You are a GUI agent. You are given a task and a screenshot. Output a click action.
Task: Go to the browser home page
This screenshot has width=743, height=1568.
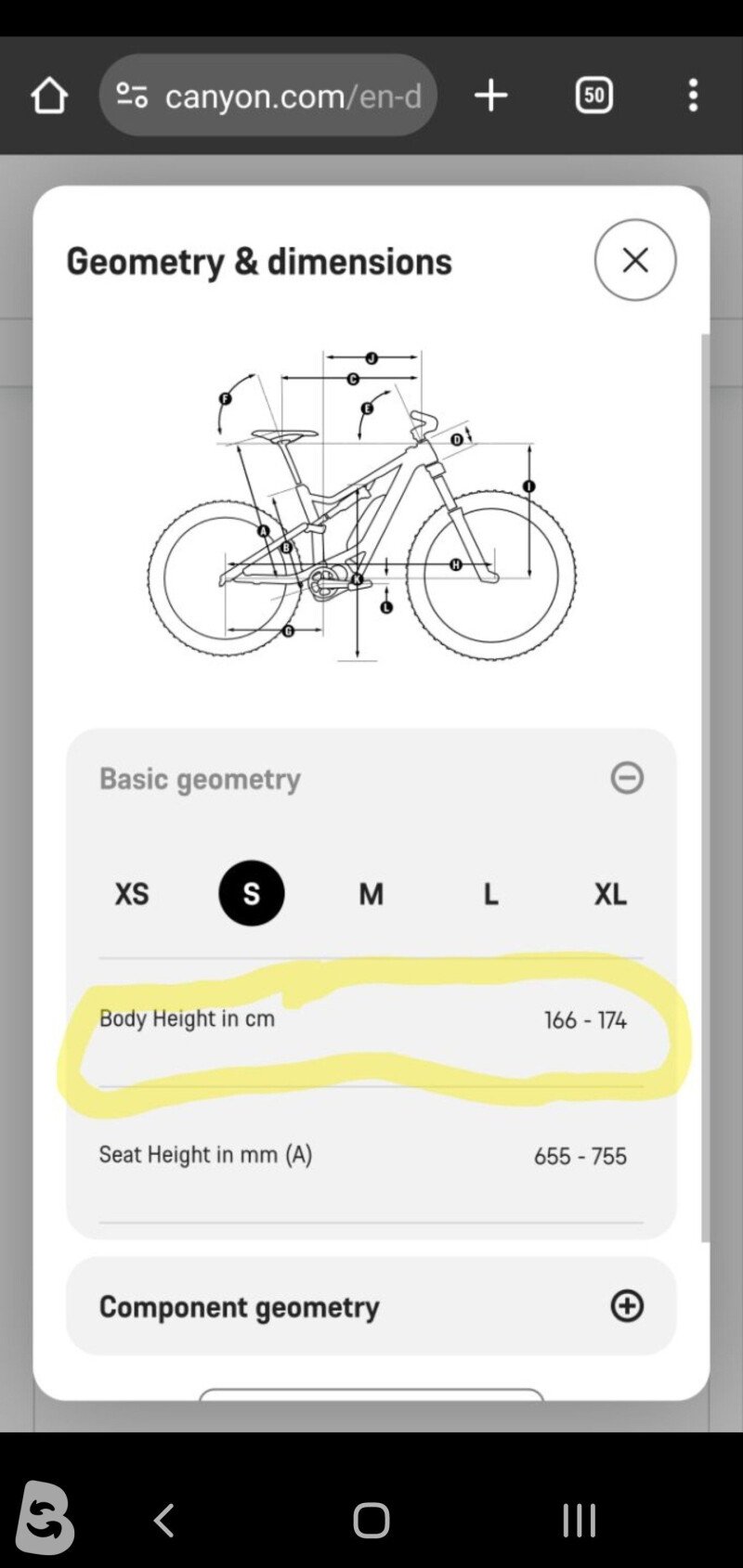point(49,95)
